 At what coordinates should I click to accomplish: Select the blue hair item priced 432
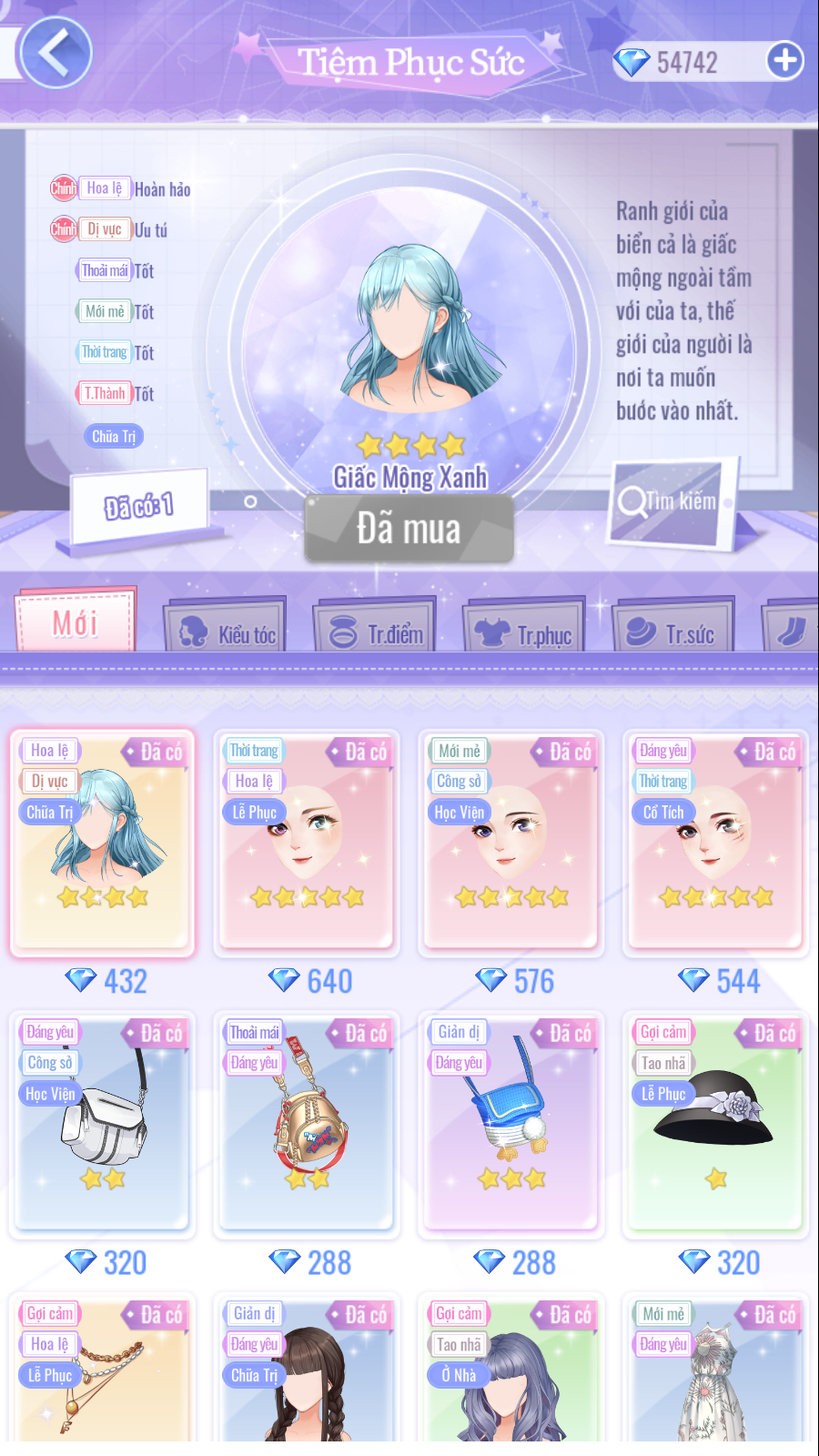point(102,842)
